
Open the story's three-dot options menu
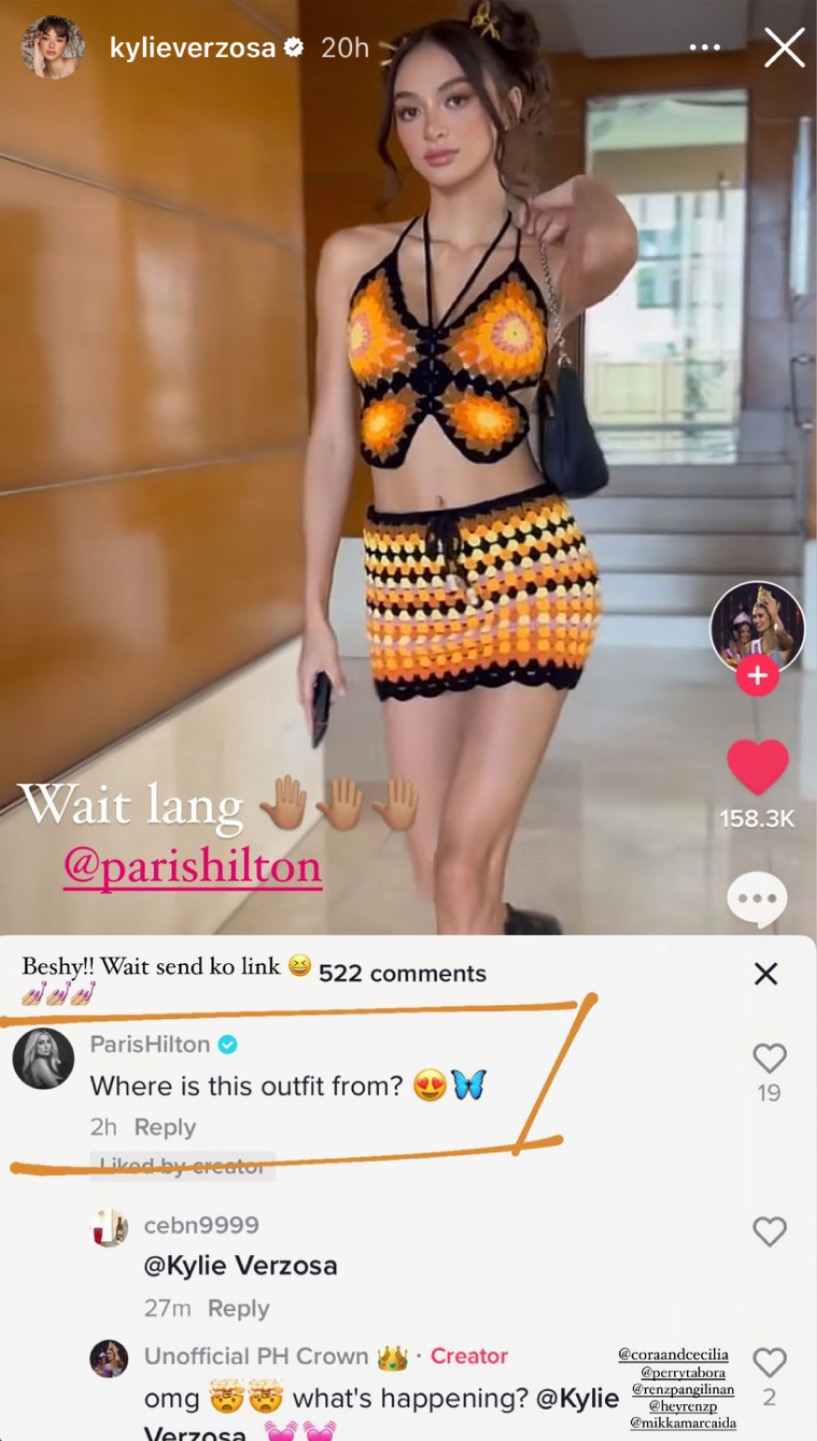[x=704, y=47]
